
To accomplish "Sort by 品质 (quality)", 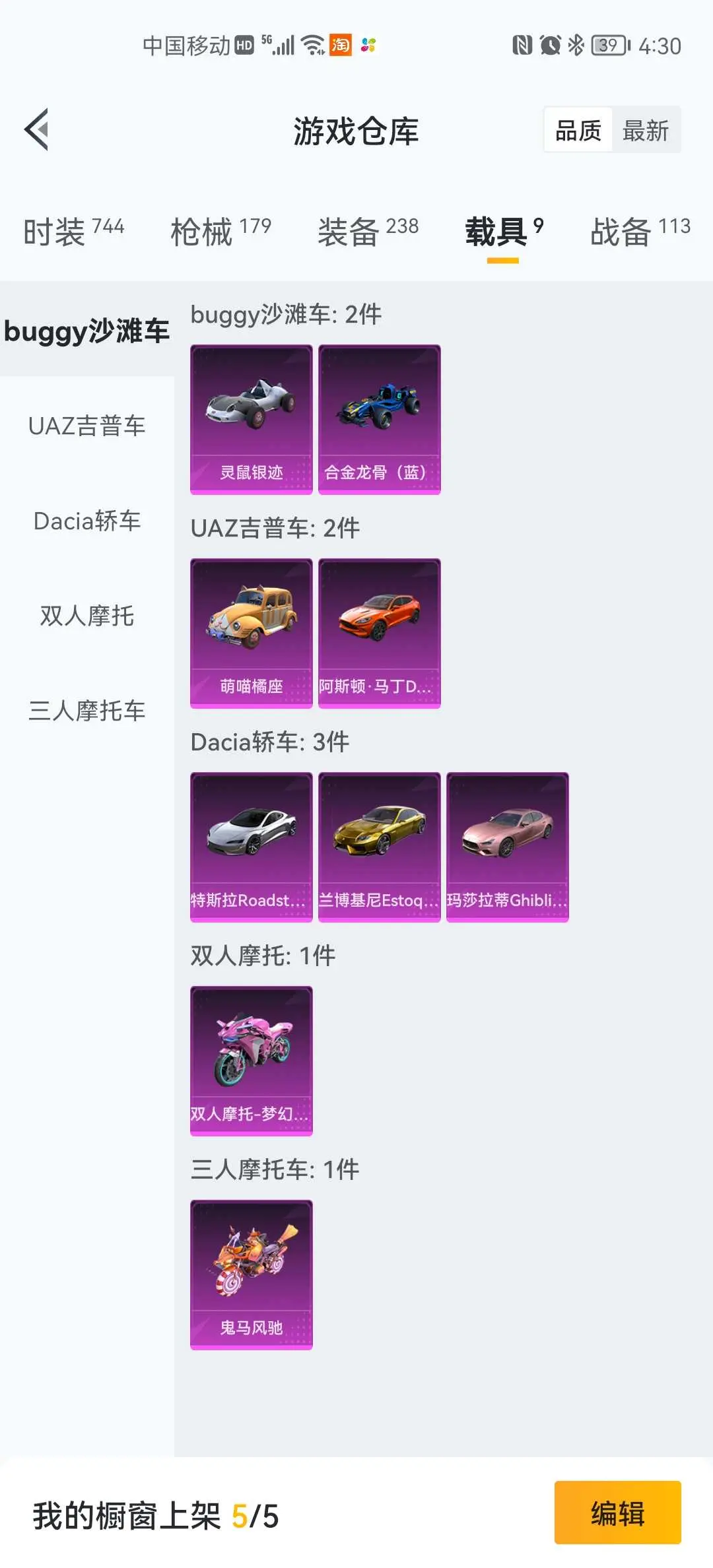I will [578, 130].
